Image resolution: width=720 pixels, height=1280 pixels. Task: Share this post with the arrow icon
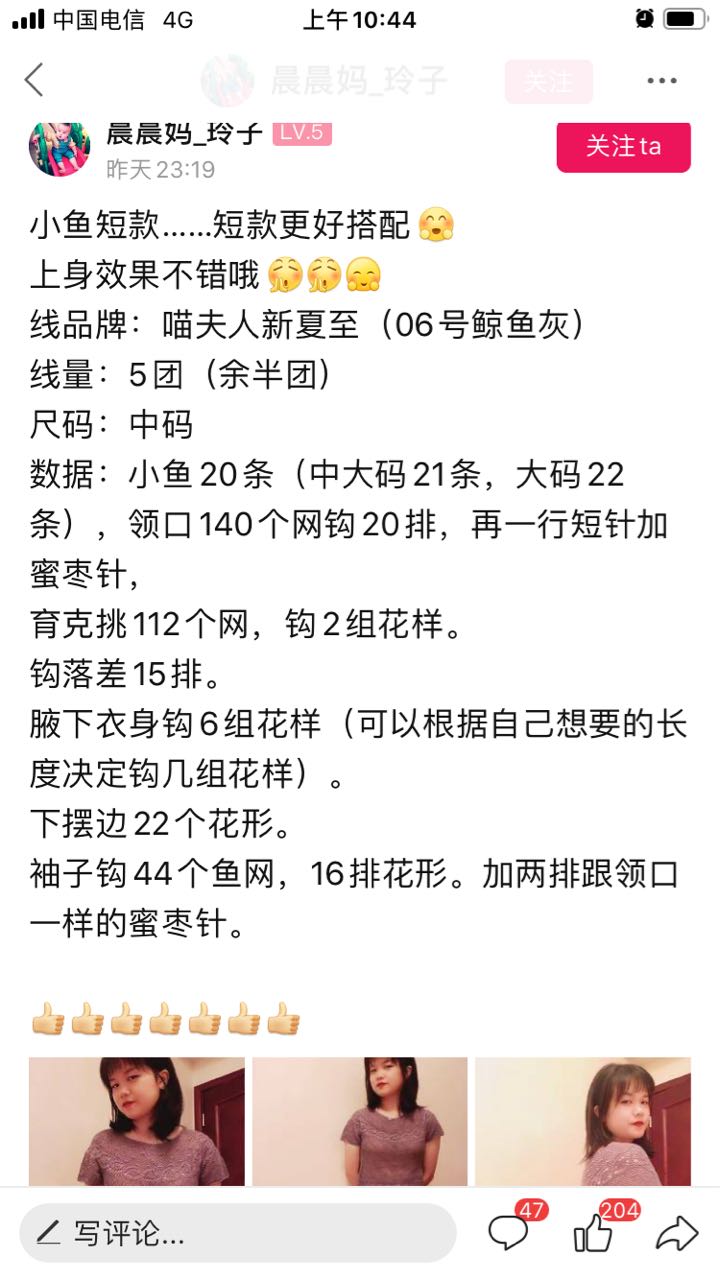(x=677, y=1233)
